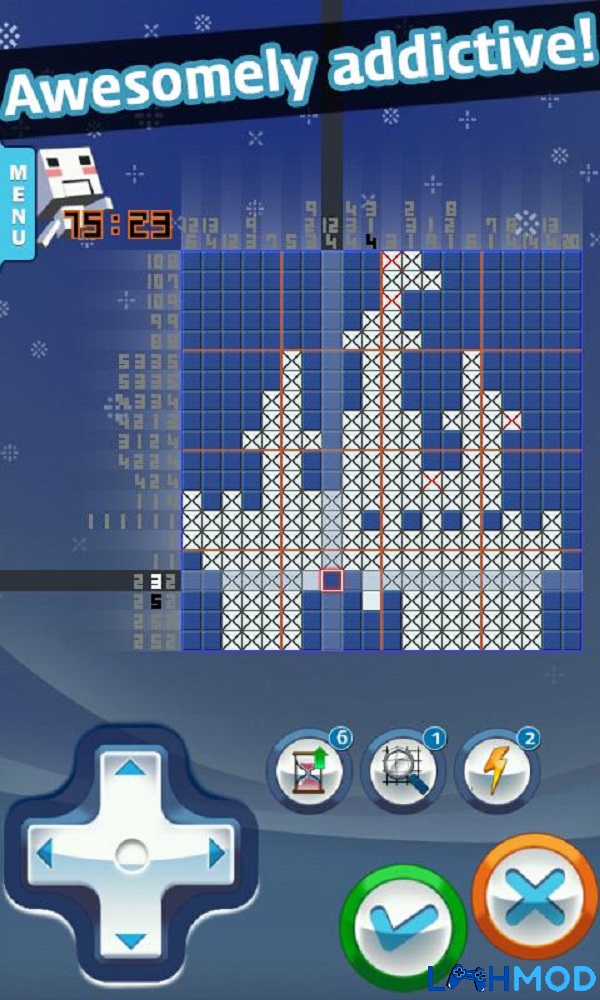
Task: Move the cursor left with the D-pad
Action: (x=44, y=855)
